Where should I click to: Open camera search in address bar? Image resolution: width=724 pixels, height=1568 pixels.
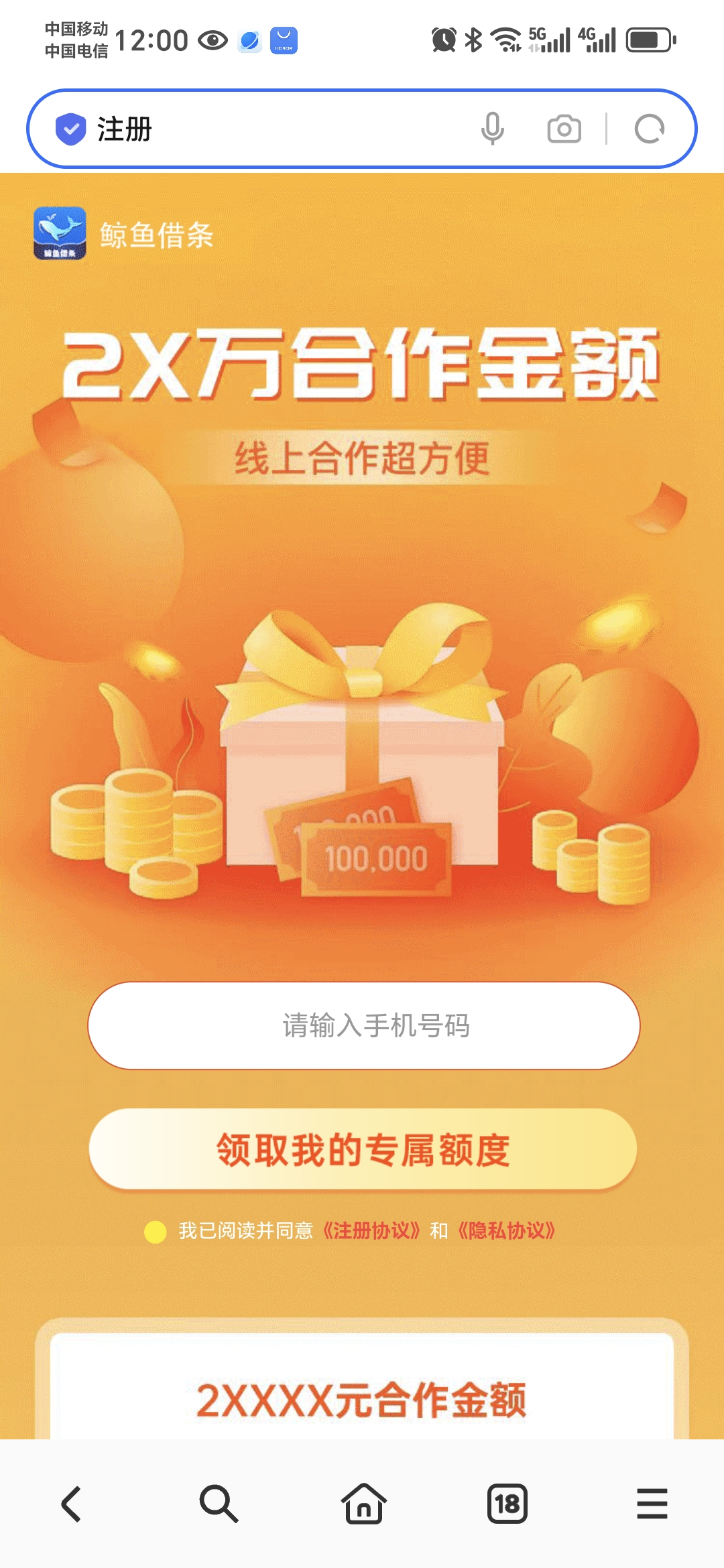click(564, 129)
